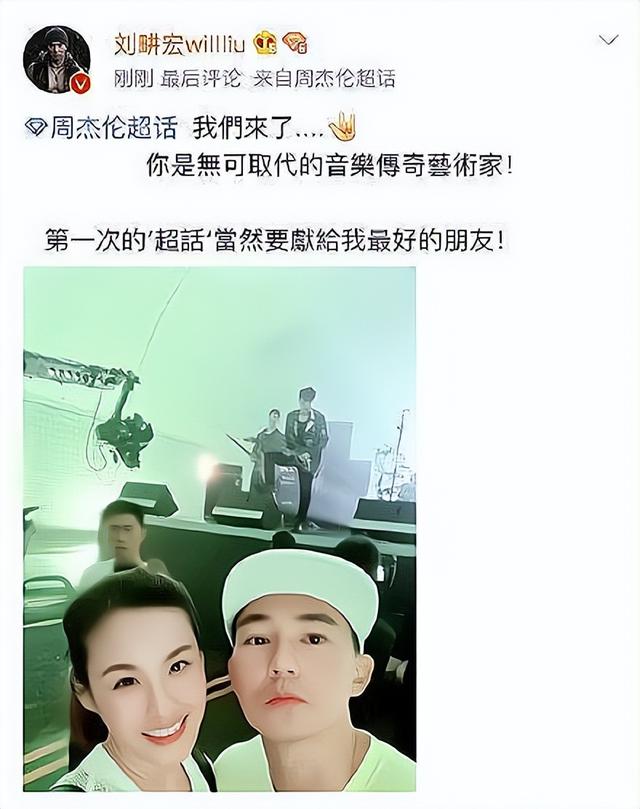The image size is (640, 809).
Task: Expand the post options chevron
Action: click(x=608, y=41)
